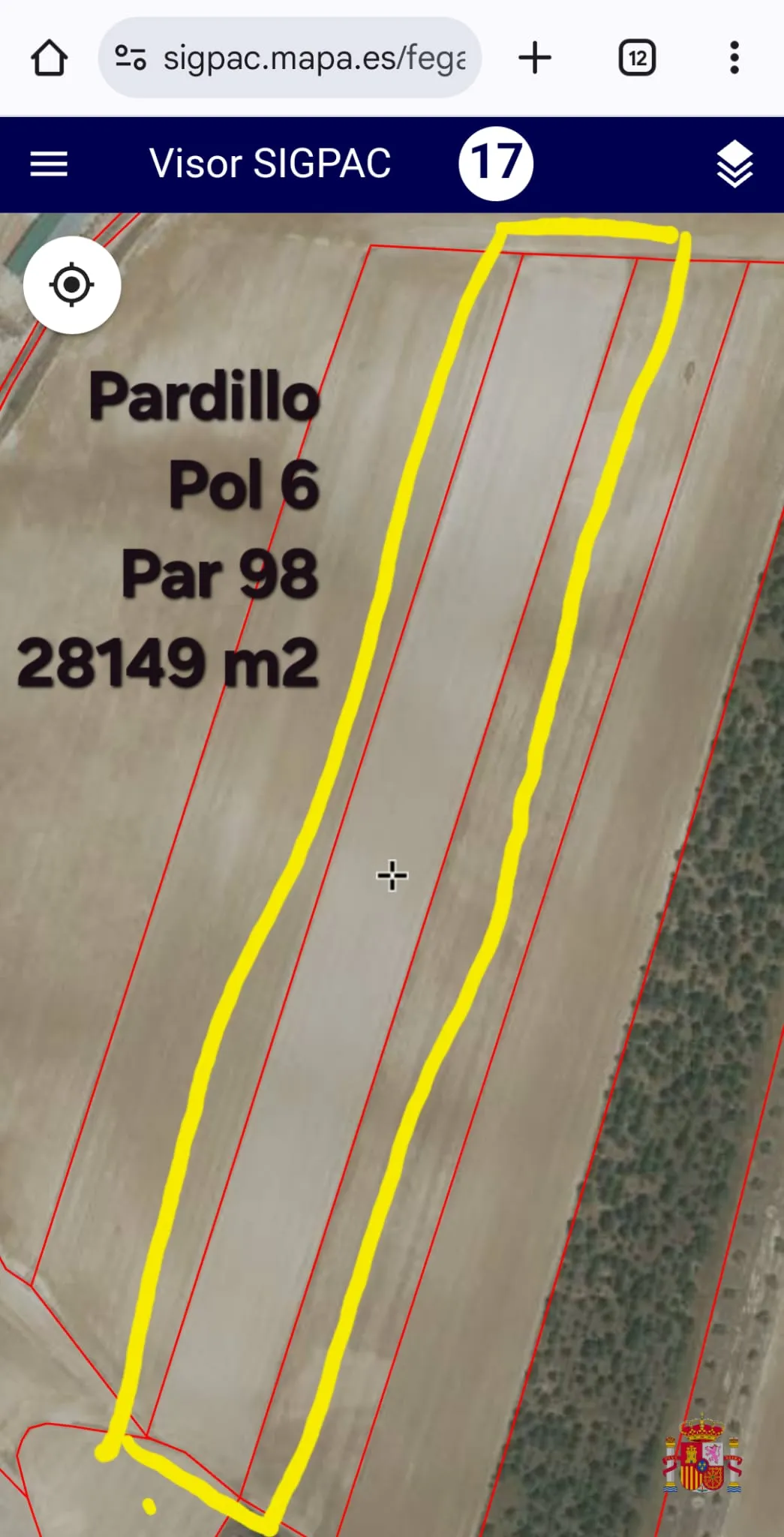Go to the browser home page
Screen dimensions: 784x1537
click(50, 58)
